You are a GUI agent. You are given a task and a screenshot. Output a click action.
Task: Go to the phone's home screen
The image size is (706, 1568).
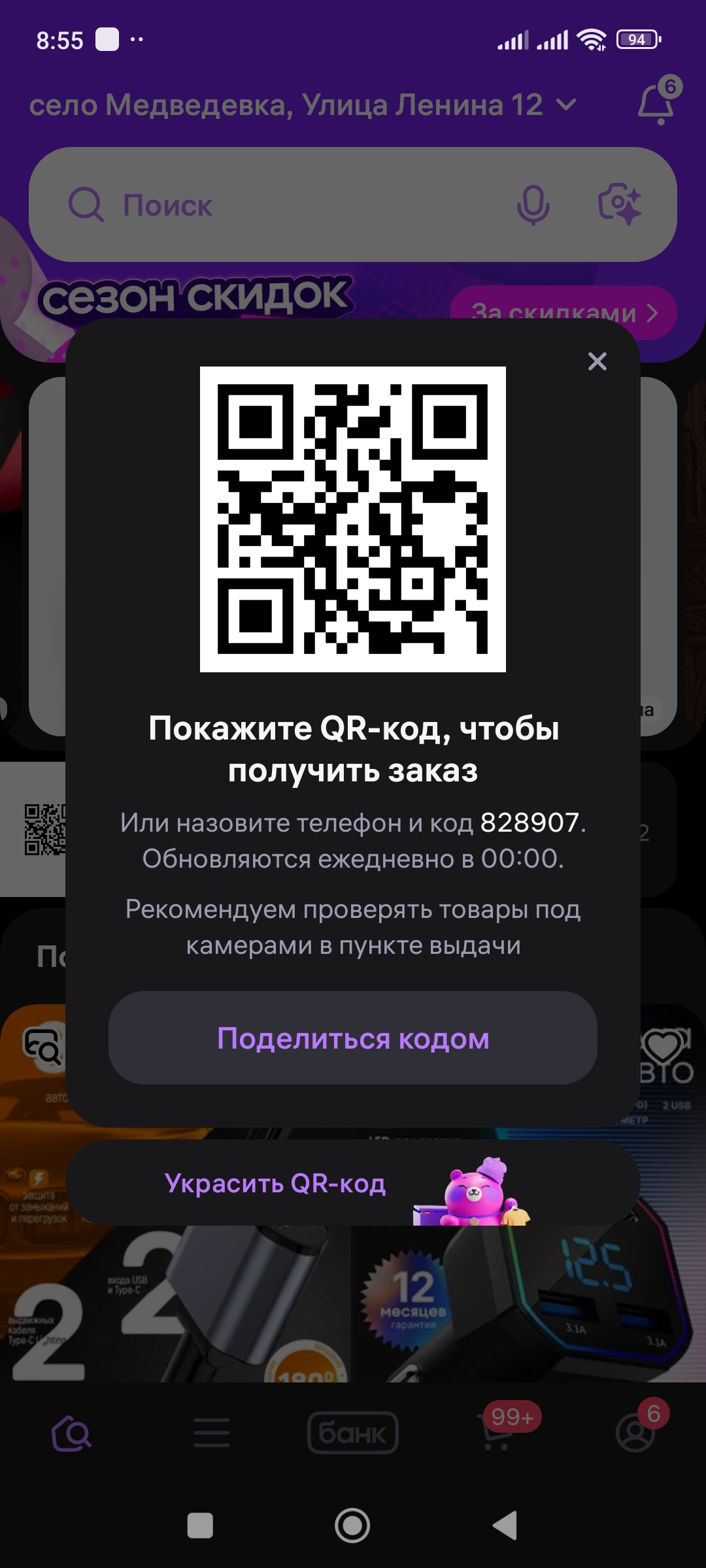coord(352,1526)
